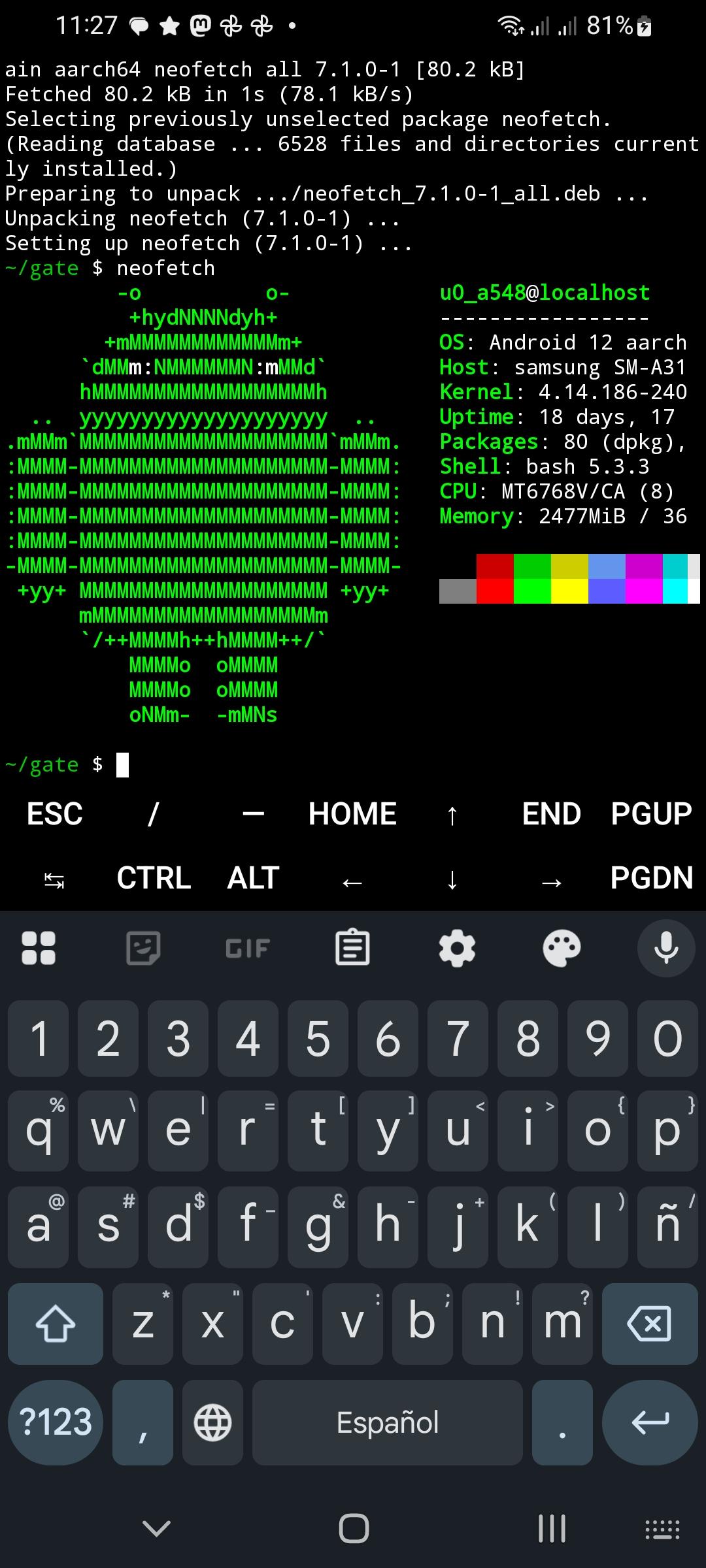The image size is (706, 1568).
Task: Open keyboard settings gear
Action: [457, 947]
